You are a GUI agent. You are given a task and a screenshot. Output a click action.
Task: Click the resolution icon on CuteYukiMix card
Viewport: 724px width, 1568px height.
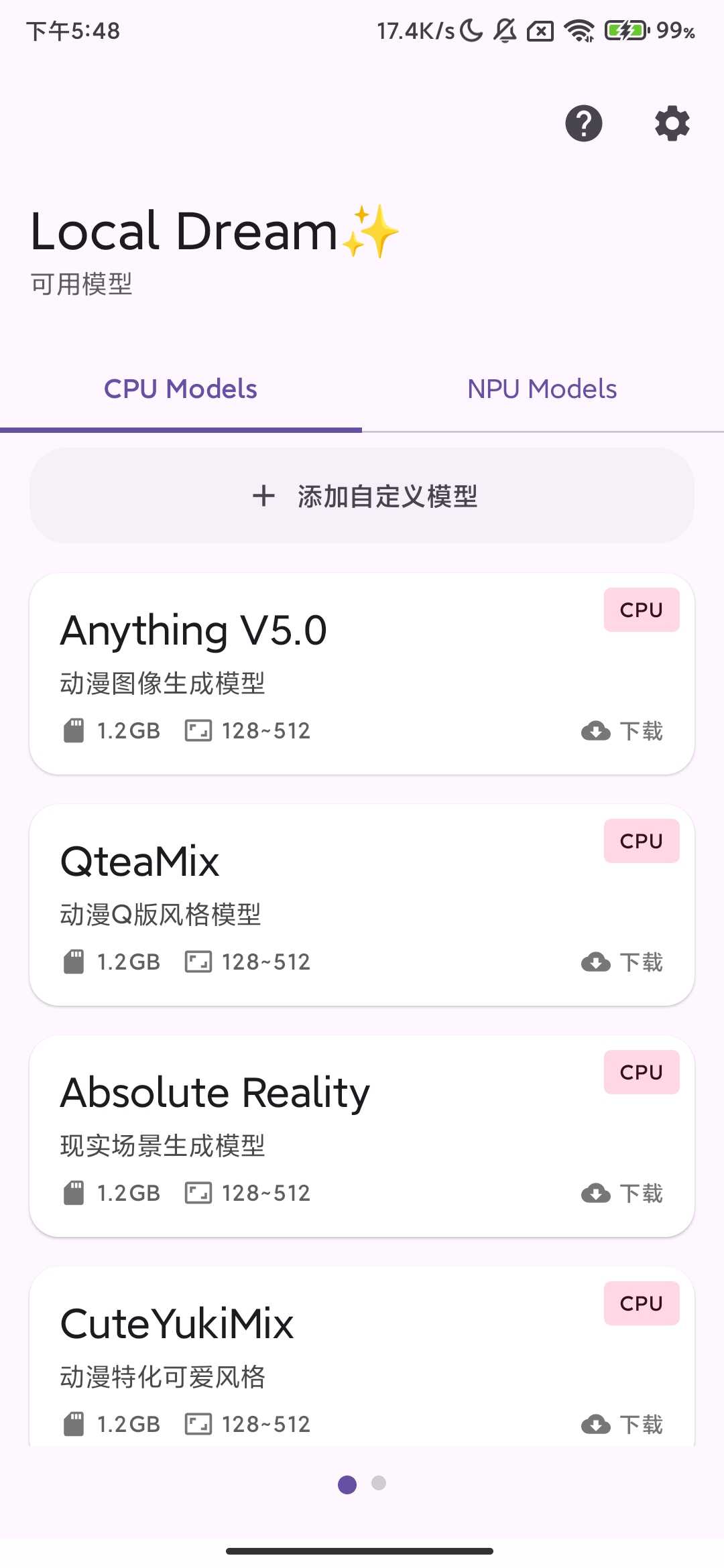coord(199,1424)
